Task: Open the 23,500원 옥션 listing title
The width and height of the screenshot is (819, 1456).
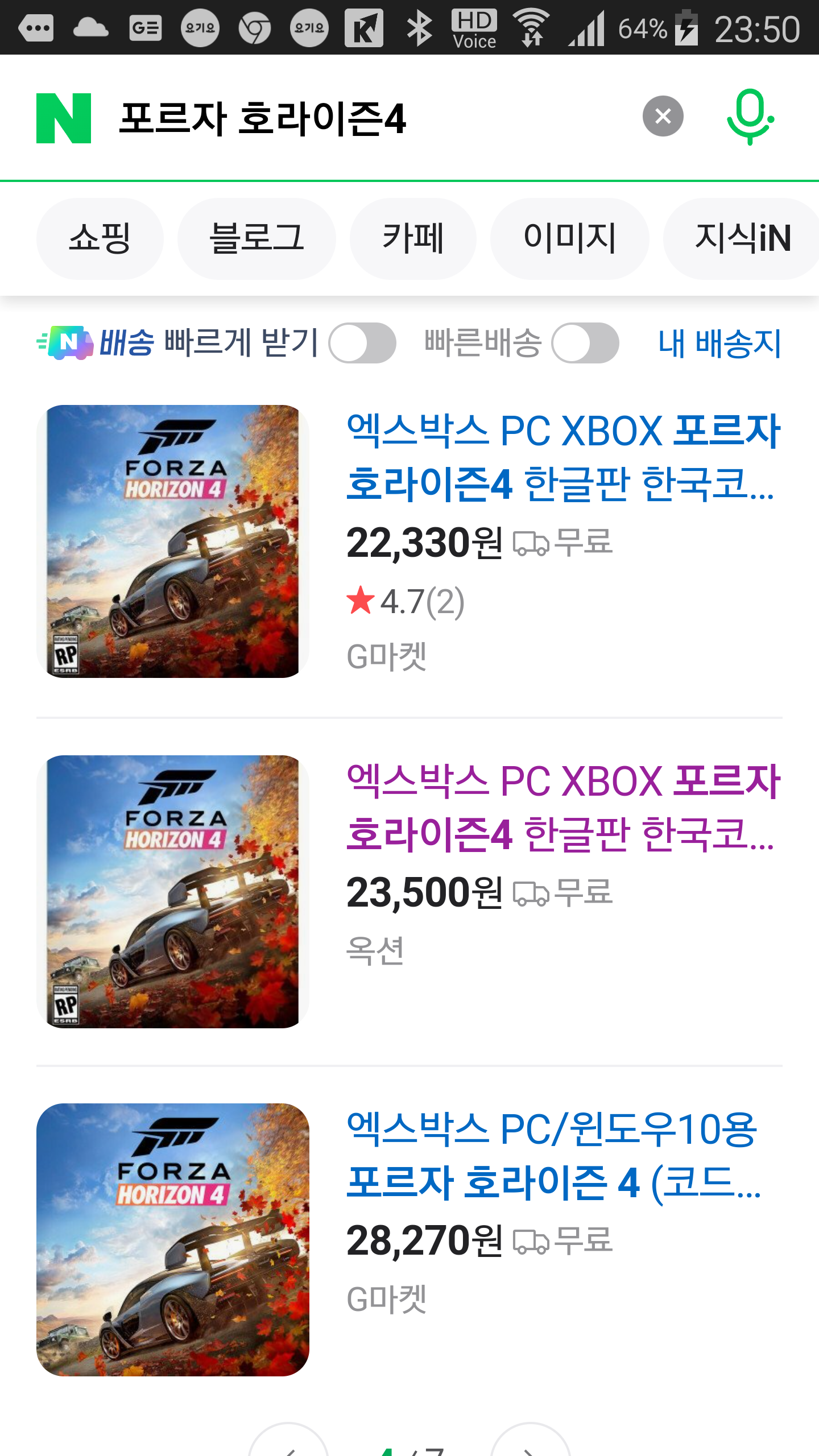Action: point(563,807)
